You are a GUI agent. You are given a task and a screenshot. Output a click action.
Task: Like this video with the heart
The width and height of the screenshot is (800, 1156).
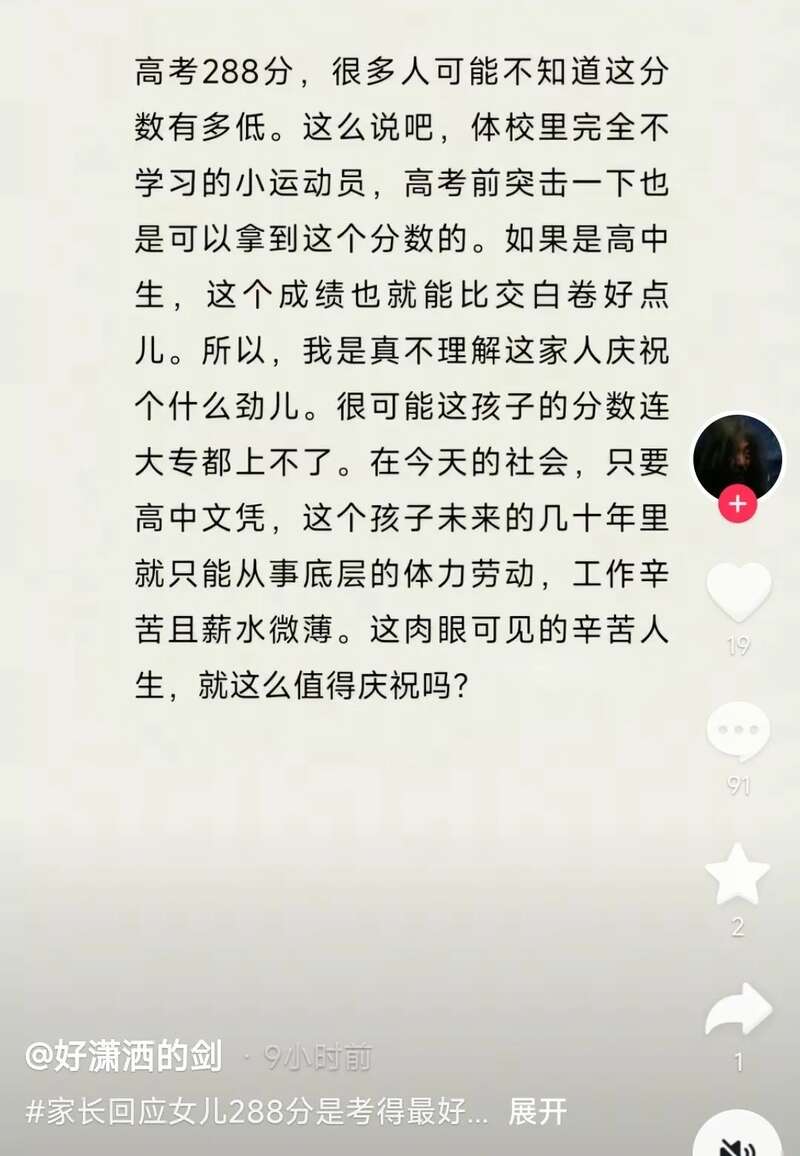(738, 593)
